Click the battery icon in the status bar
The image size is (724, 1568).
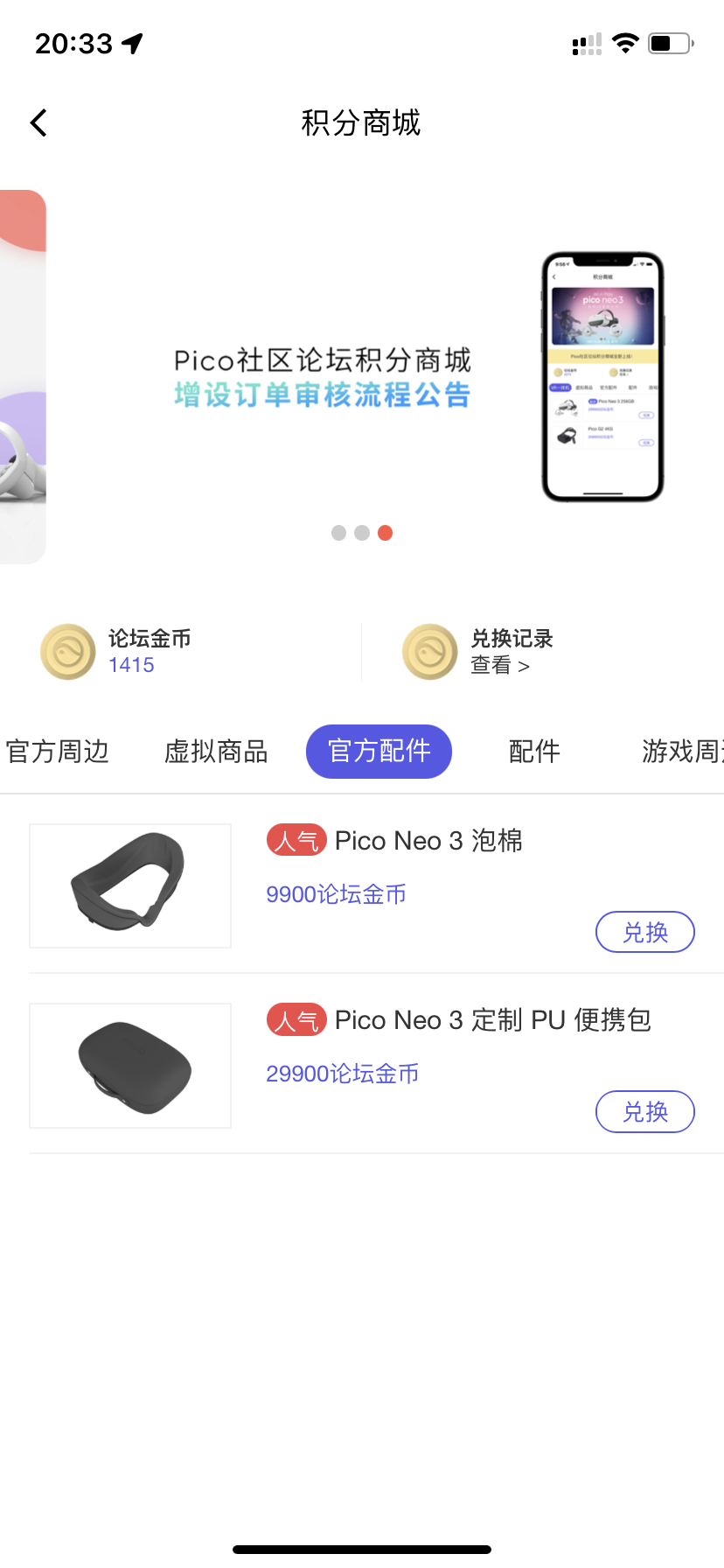click(670, 43)
